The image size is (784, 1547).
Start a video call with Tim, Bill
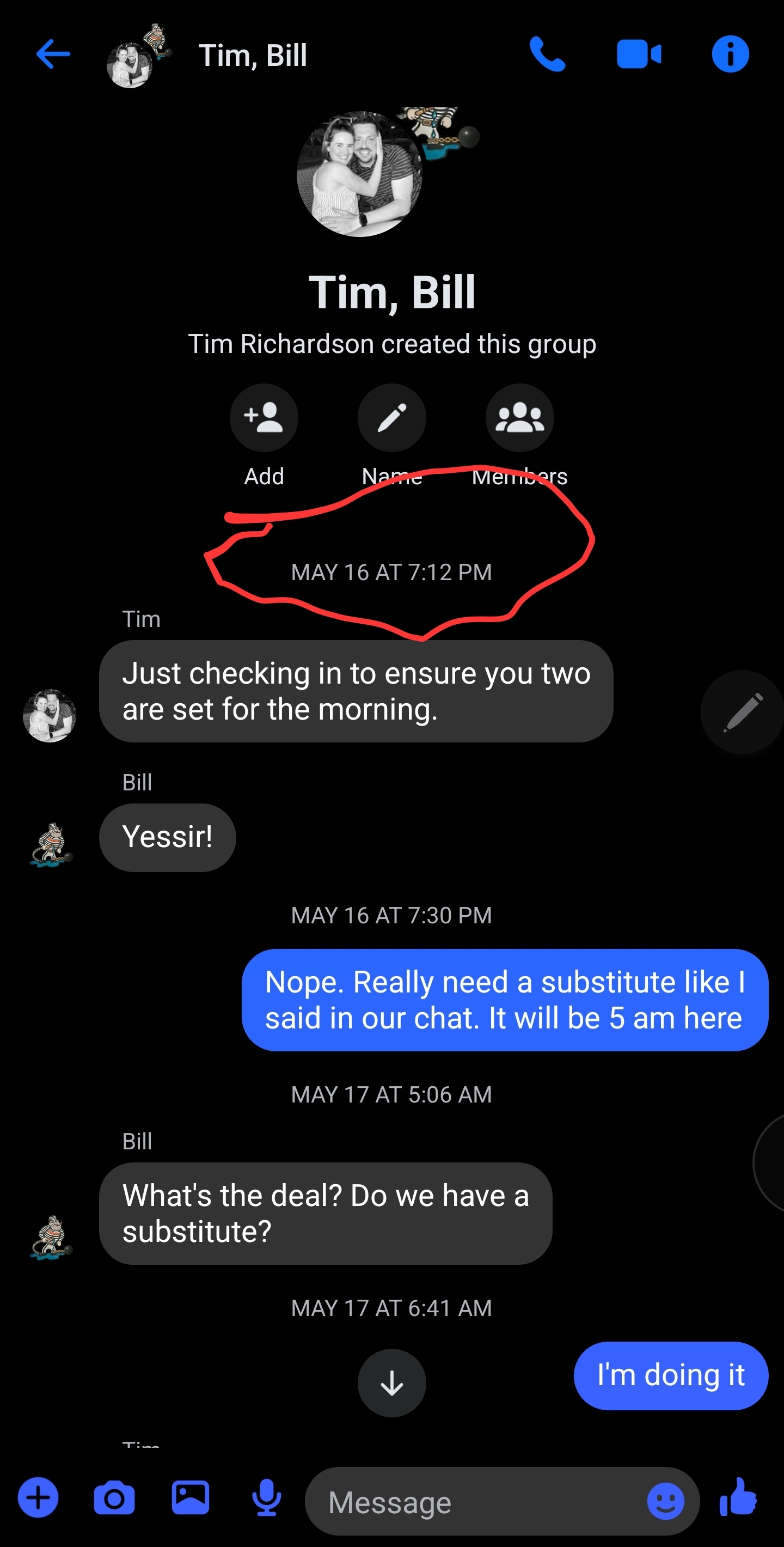(x=639, y=54)
